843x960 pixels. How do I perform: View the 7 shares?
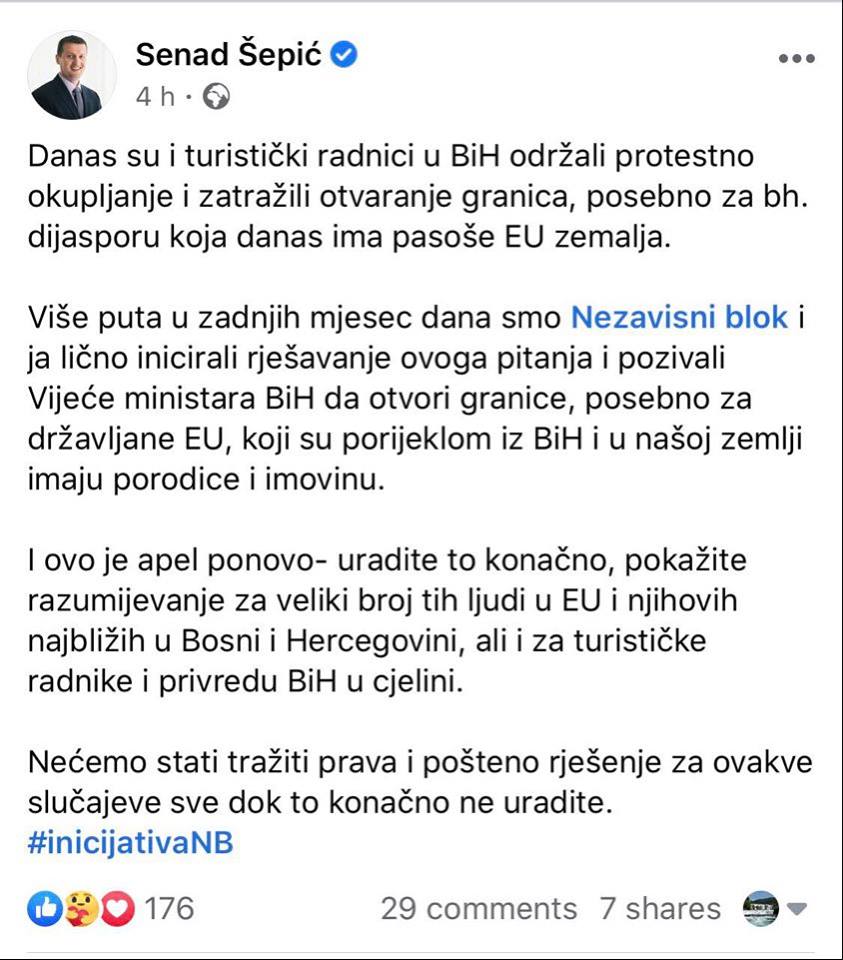pos(660,908)
